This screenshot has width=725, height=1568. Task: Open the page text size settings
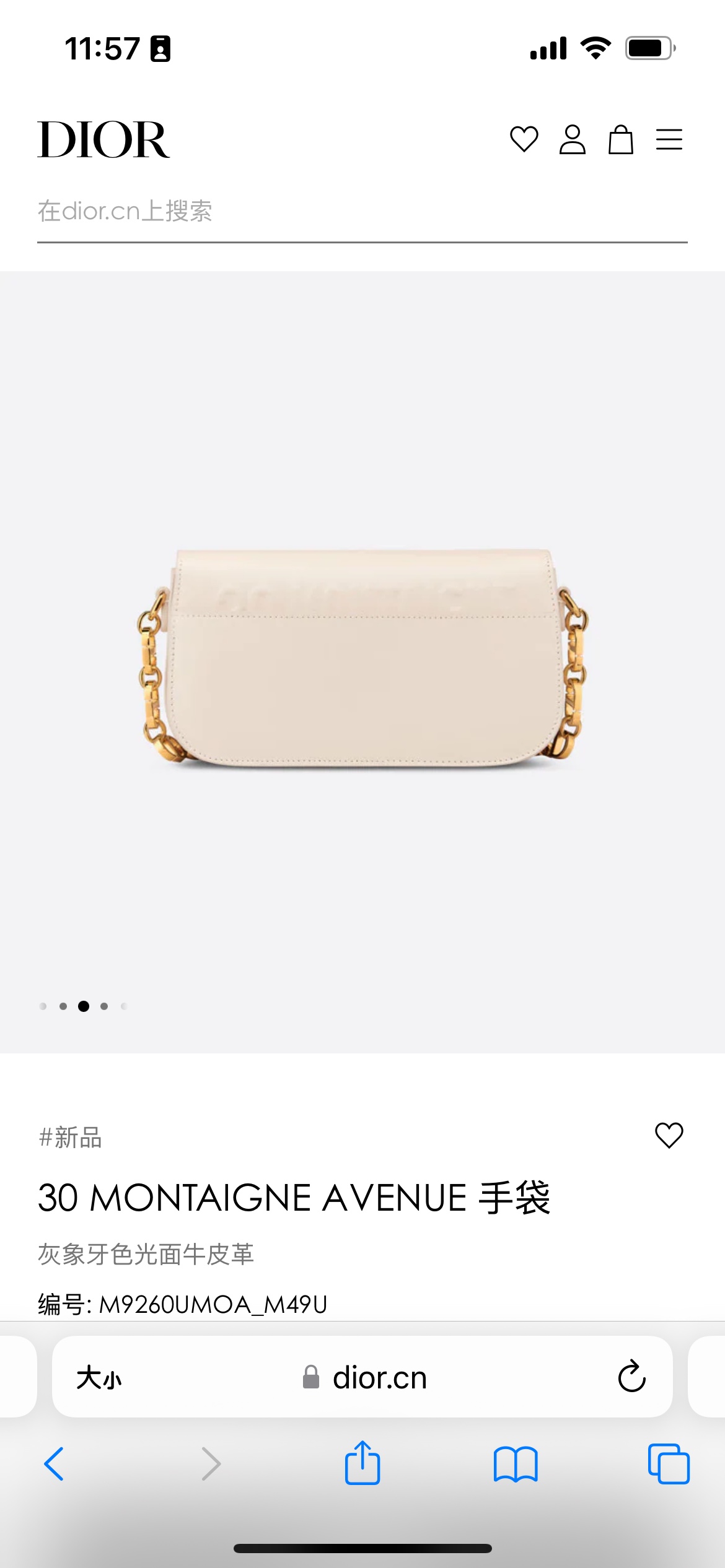(x=99, y=1378)
